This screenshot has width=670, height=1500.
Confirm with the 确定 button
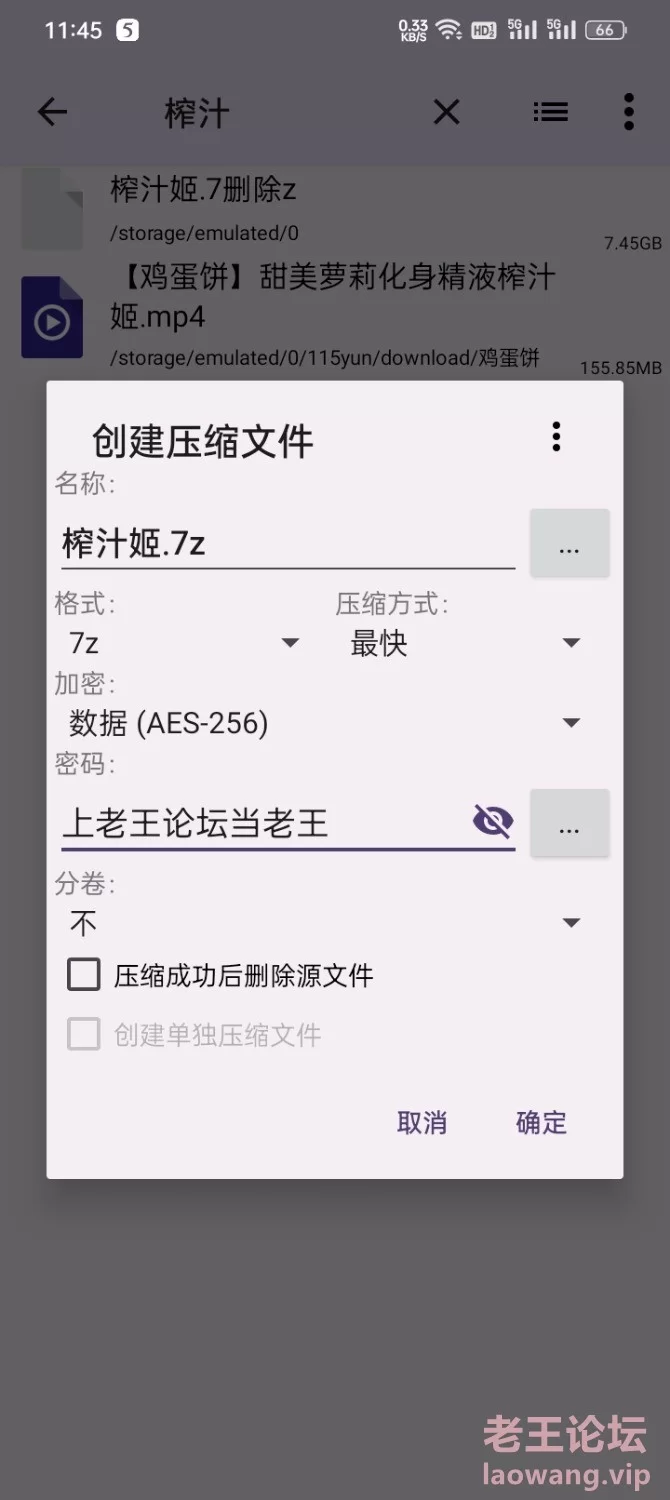(x=541, y=1123)
